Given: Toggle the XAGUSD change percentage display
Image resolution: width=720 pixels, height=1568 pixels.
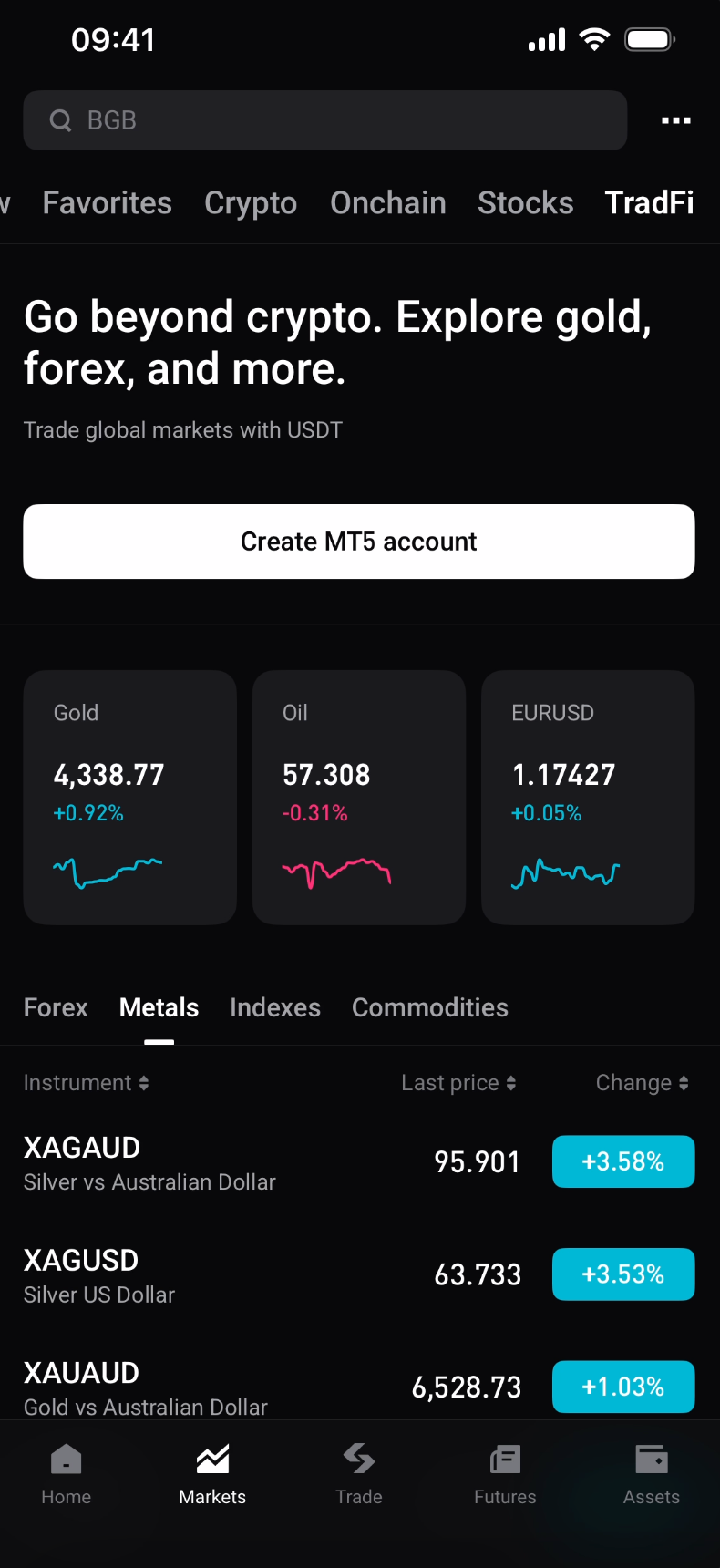Looking at the screenshot, I should (623, 1274).
